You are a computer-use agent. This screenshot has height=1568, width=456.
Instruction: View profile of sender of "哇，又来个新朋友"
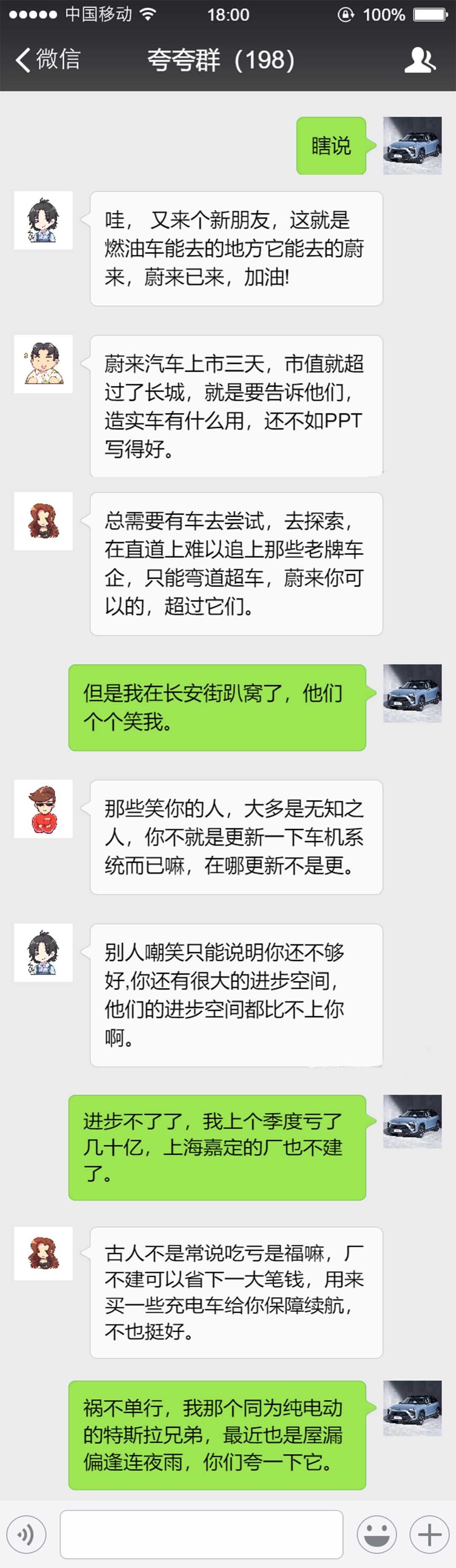tap(43, 220)
